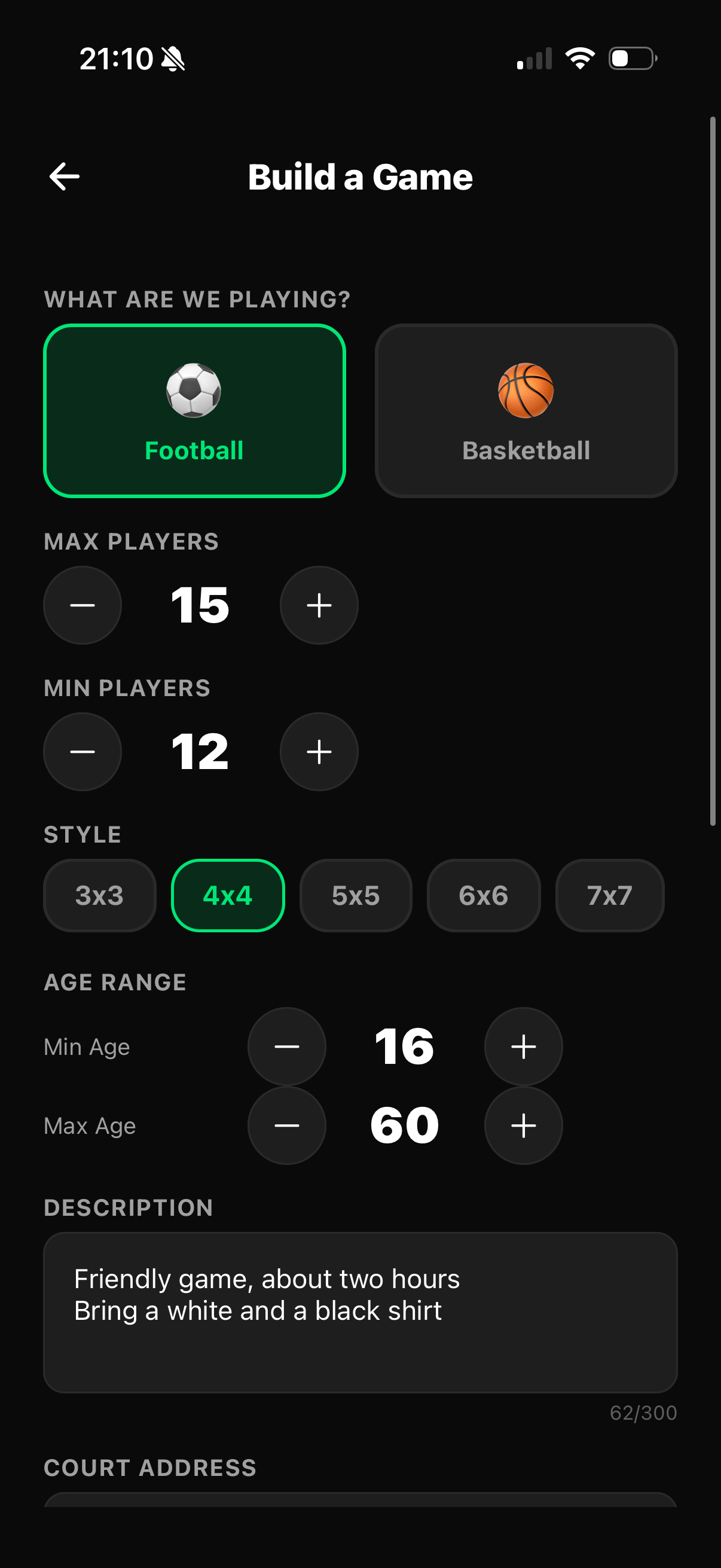Switch selection to Basketball
The width and height of the screenshot is (721, 1568).
coord(526,409)
